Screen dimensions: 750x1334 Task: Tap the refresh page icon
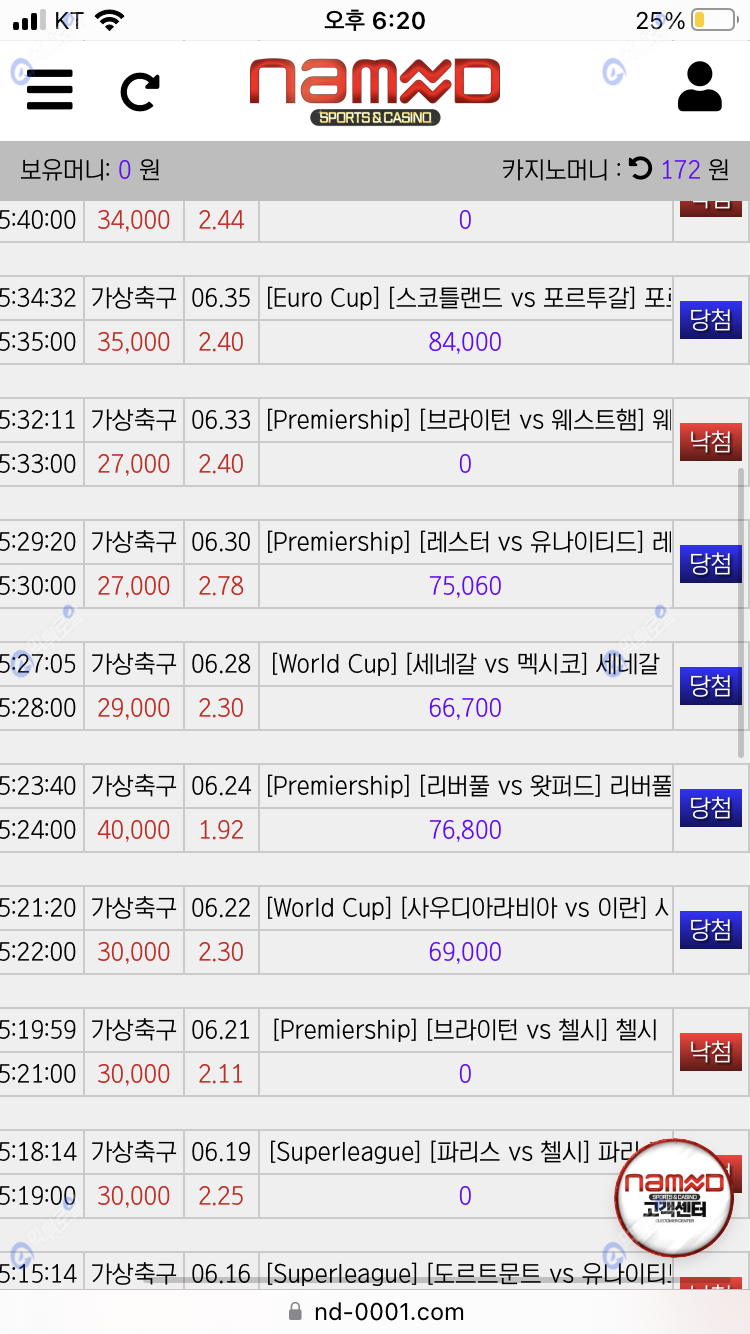(x=140, y=91)
